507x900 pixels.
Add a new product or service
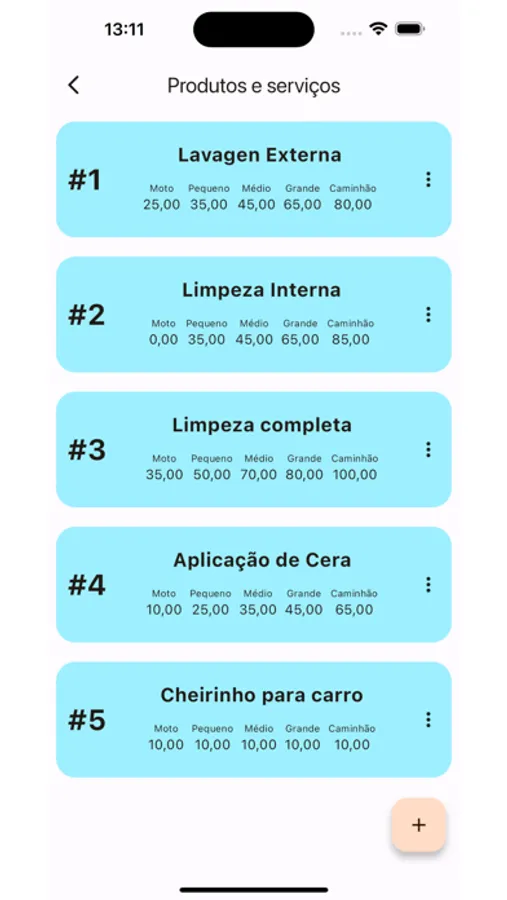click(419, 825)
